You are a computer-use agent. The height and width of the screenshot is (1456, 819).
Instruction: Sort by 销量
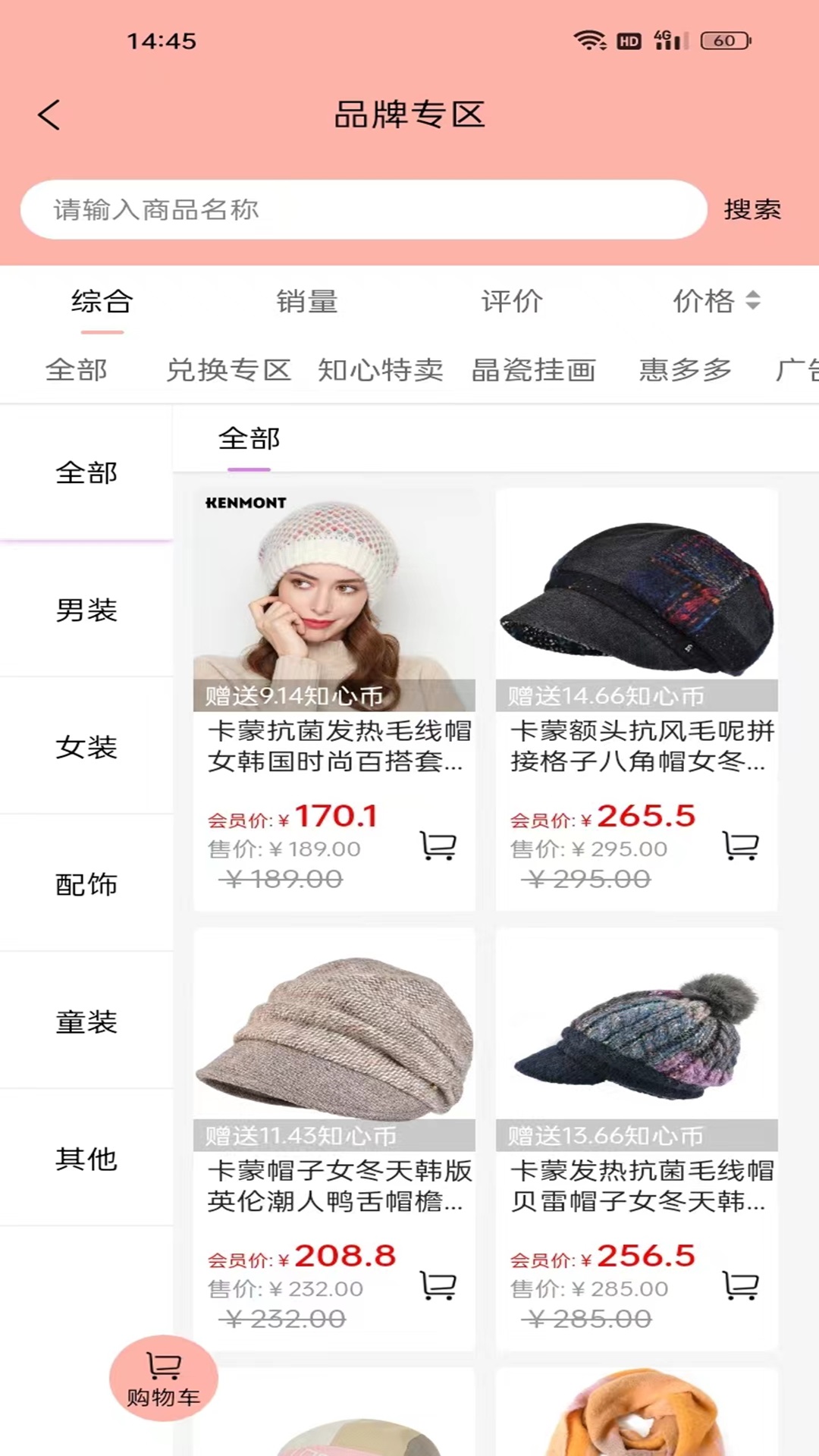click(x=306, y=302)
